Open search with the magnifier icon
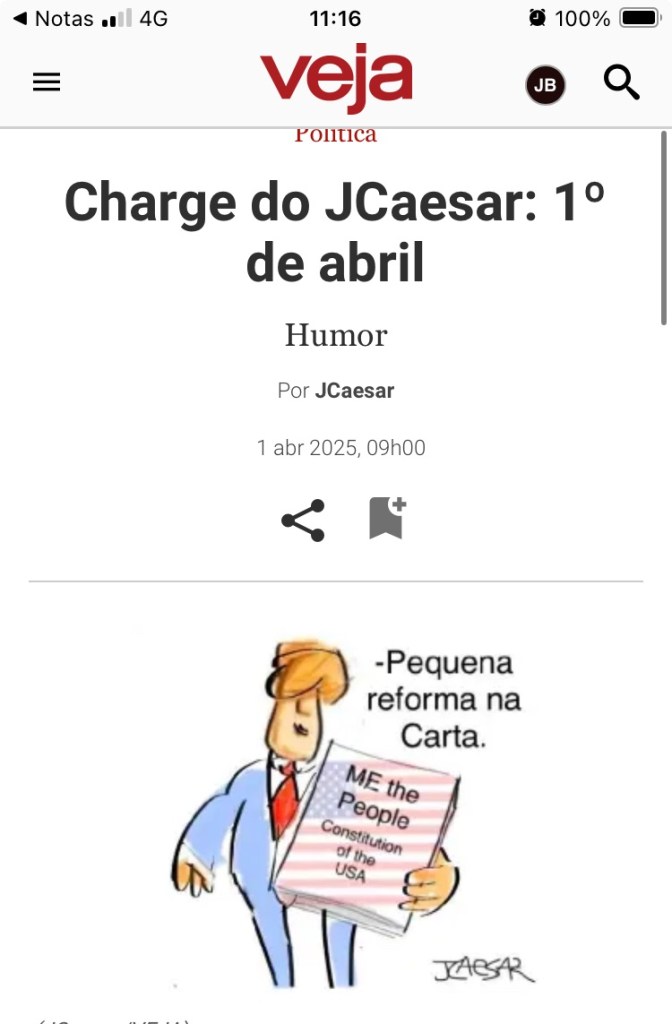 tap(621, 83)
